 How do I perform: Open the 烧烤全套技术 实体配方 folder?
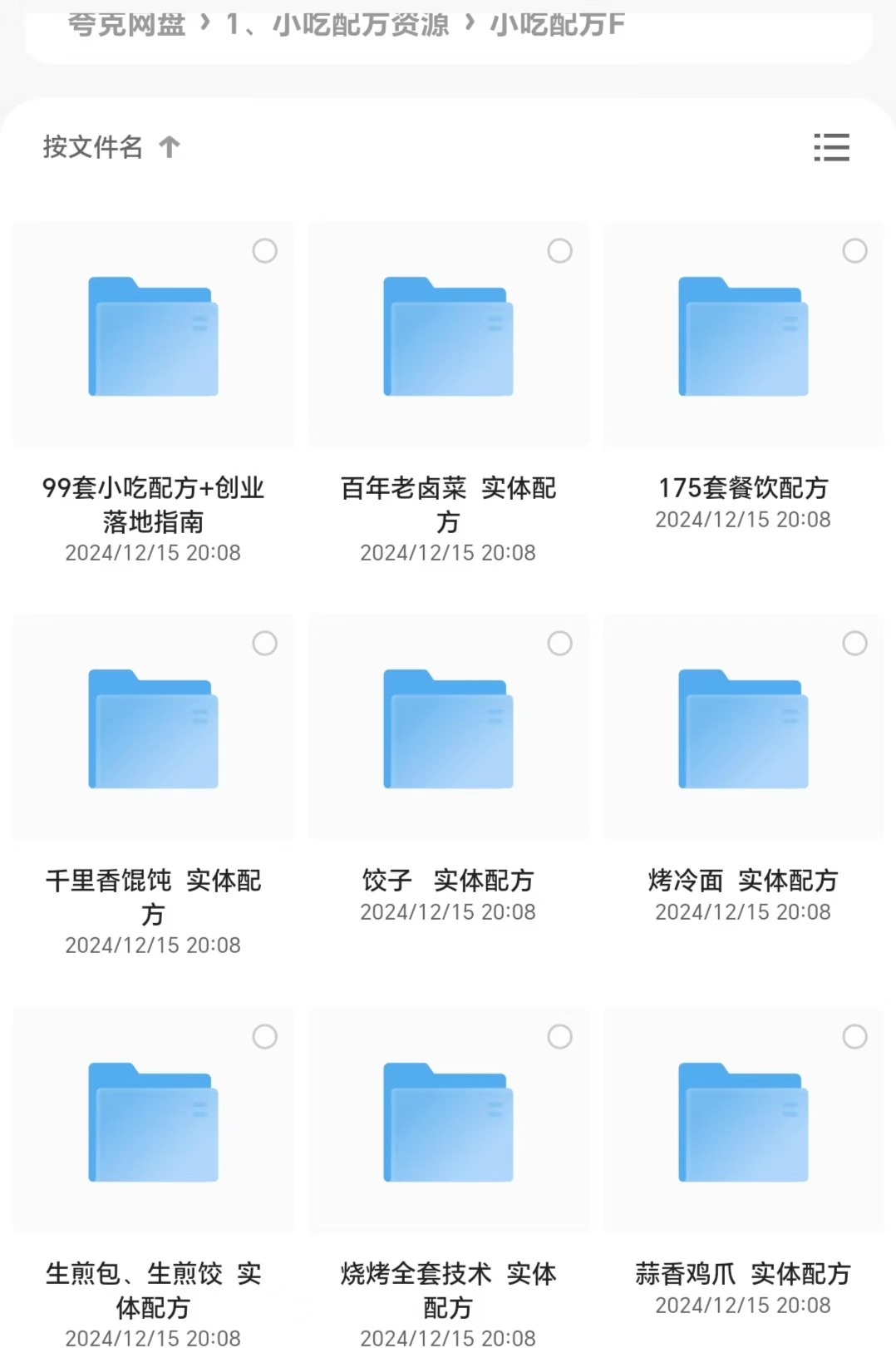pyautogui.click(x=448, y=1122)
